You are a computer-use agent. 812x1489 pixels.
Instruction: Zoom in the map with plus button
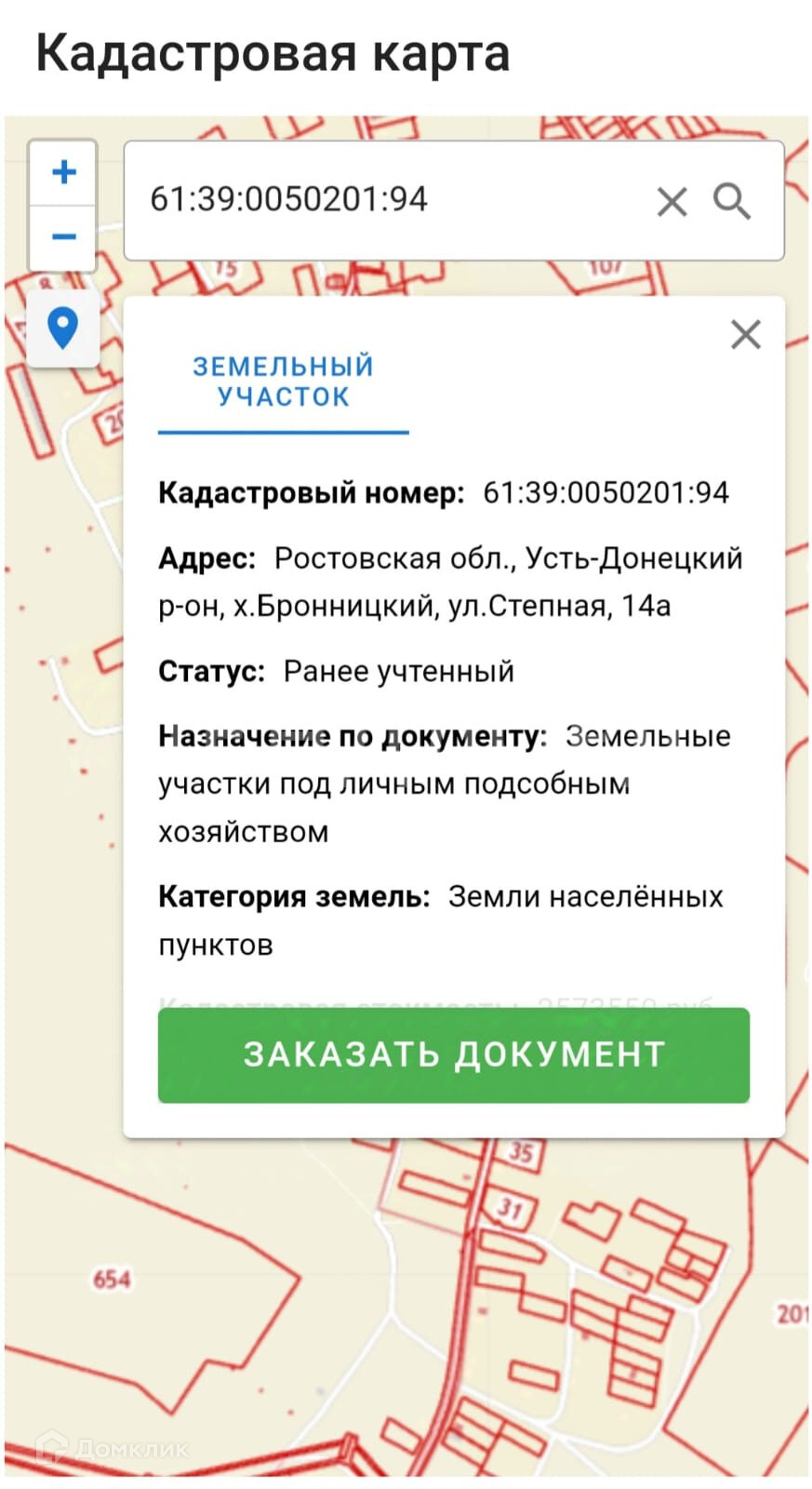coord(63,173)
